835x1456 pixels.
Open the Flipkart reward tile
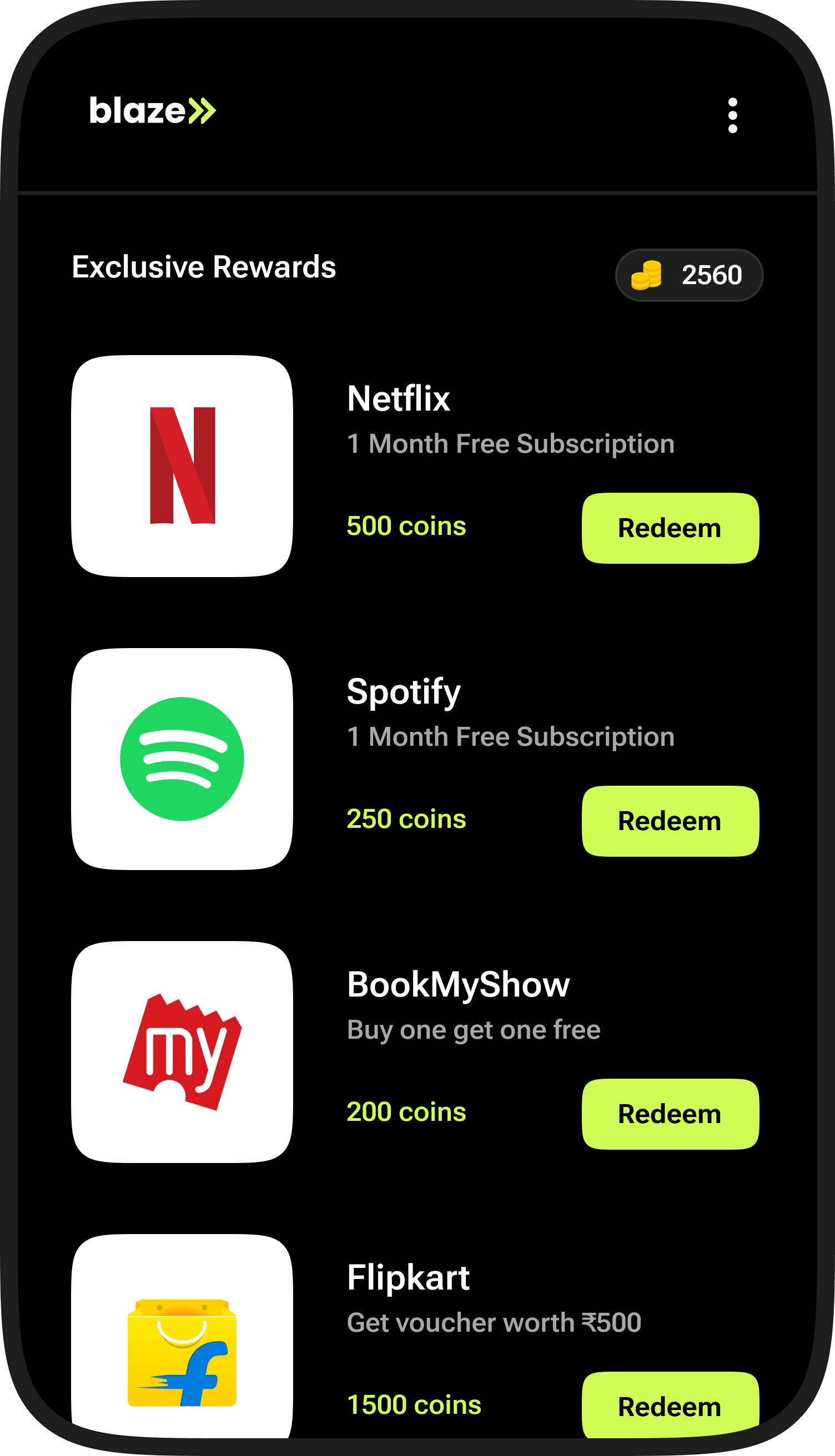pyautogui.click(x=182, y=1336)
